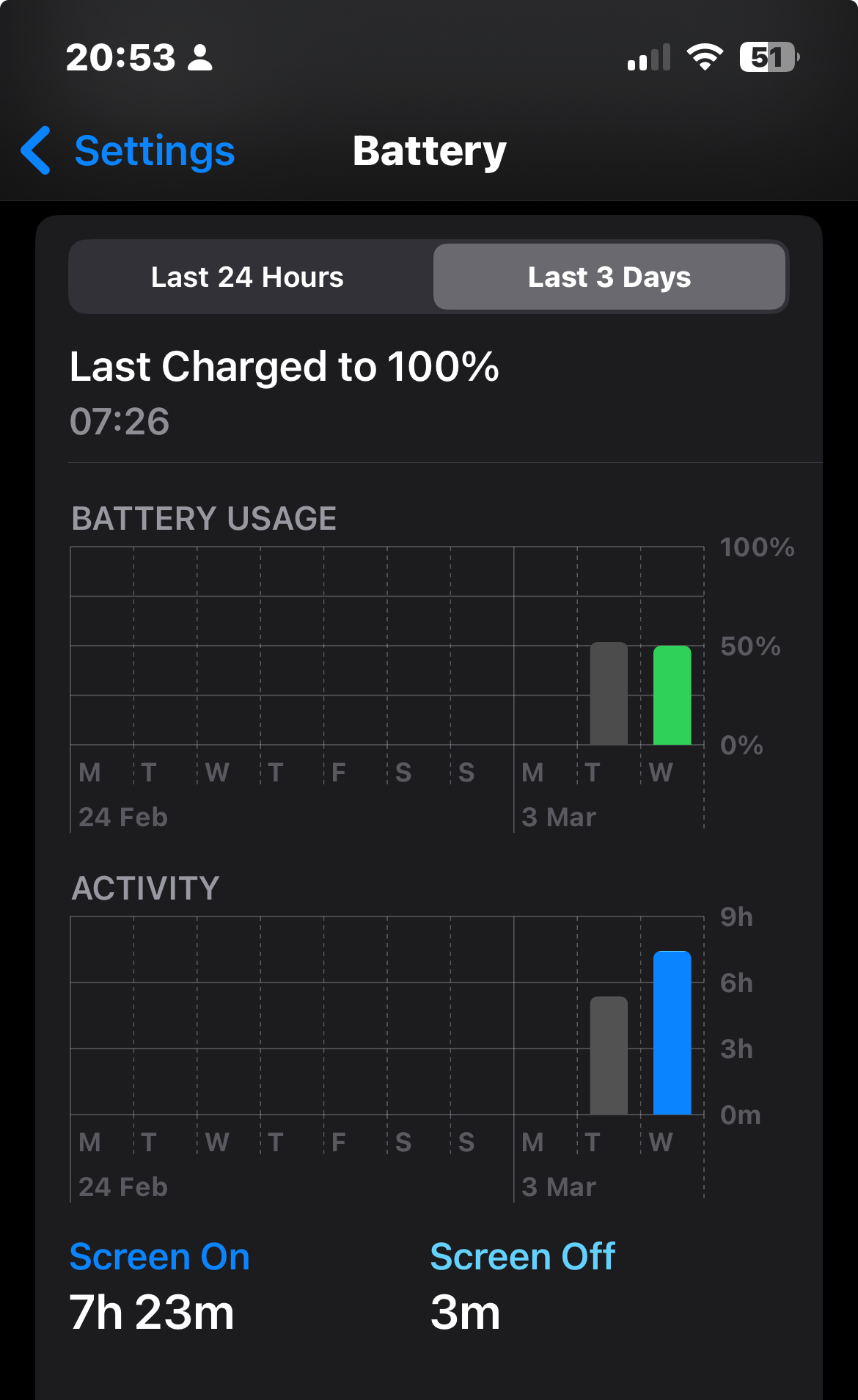Select Tuesday's grey battery usage bar
The image size is (858, 1400).
click(609, 694)
